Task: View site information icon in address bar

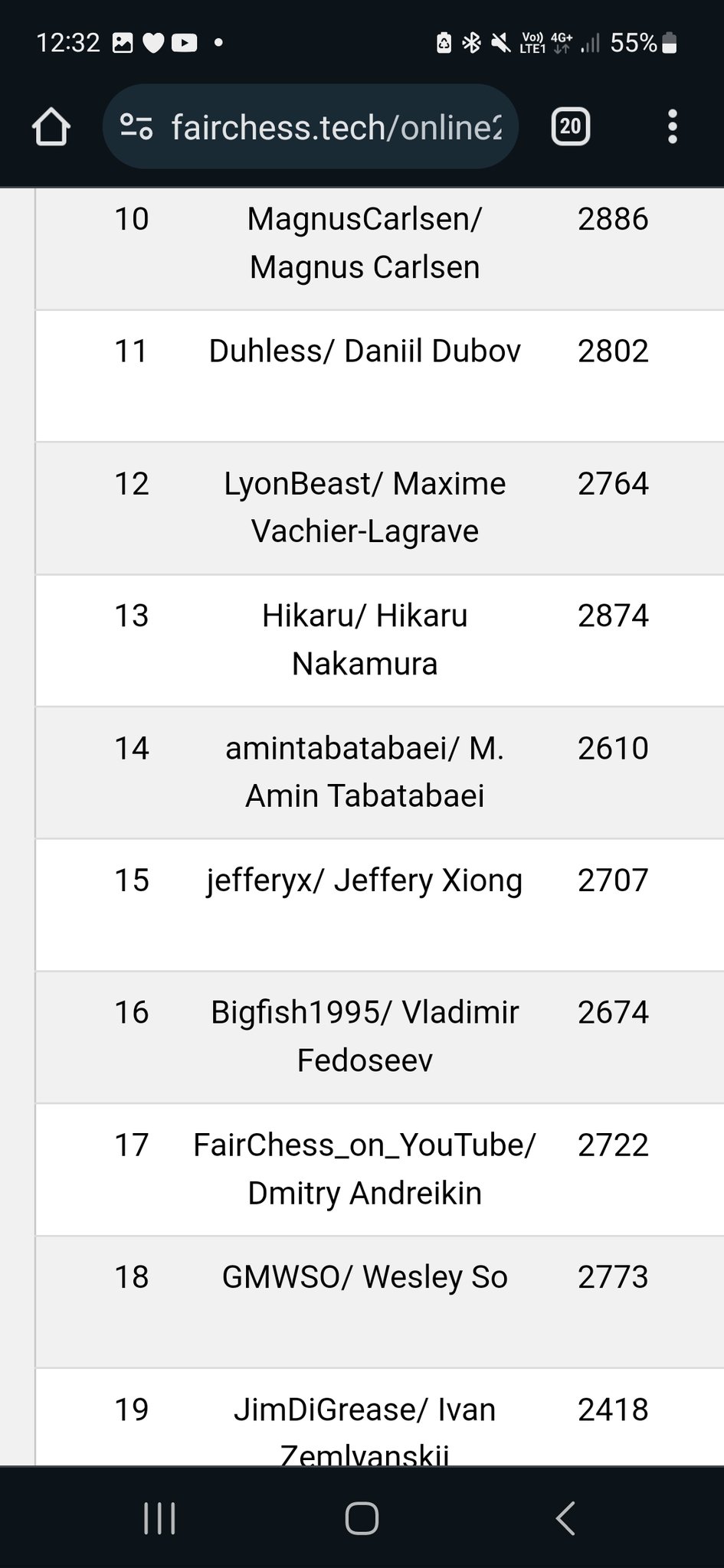Action: coord(137,126)
